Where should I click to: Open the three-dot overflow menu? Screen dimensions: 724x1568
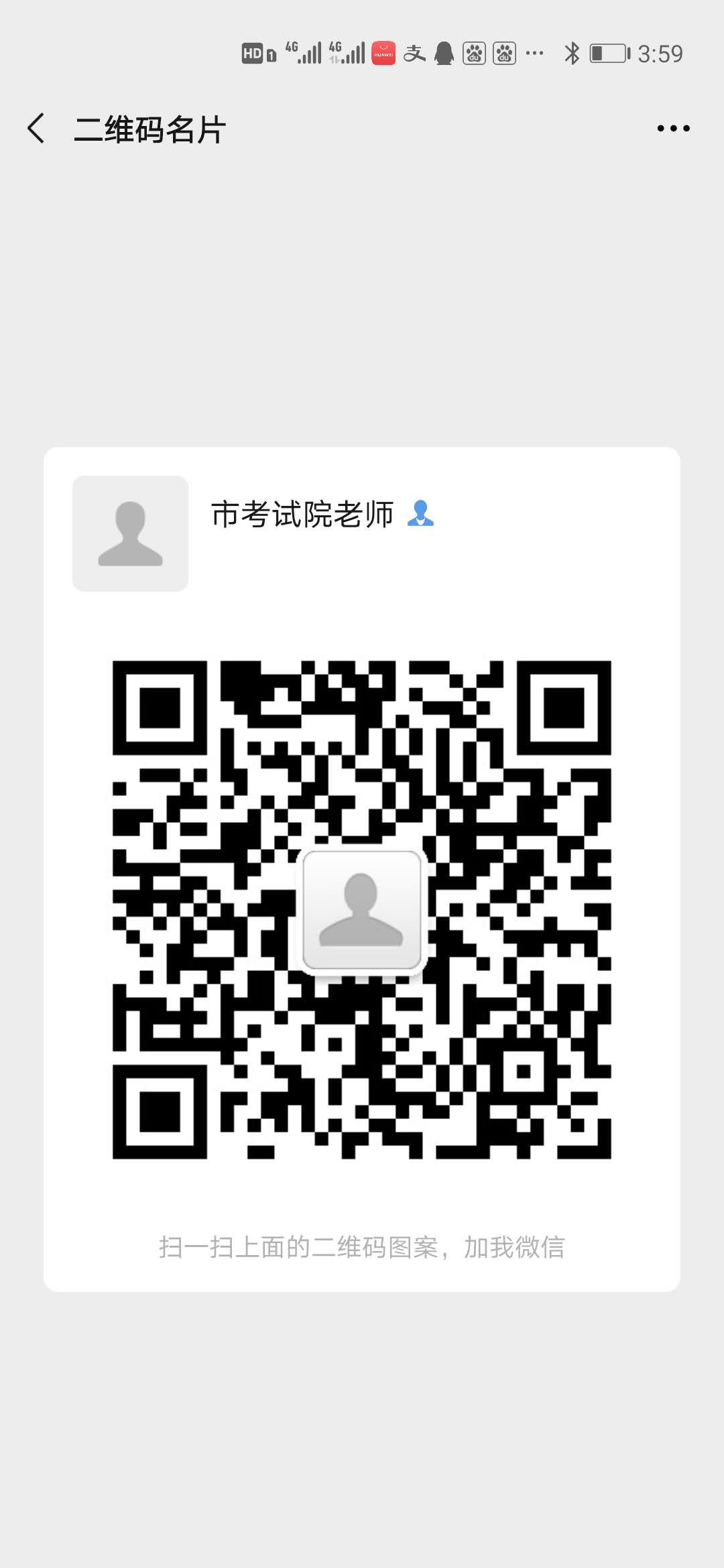pyautogui.click(x=673, y=129)
